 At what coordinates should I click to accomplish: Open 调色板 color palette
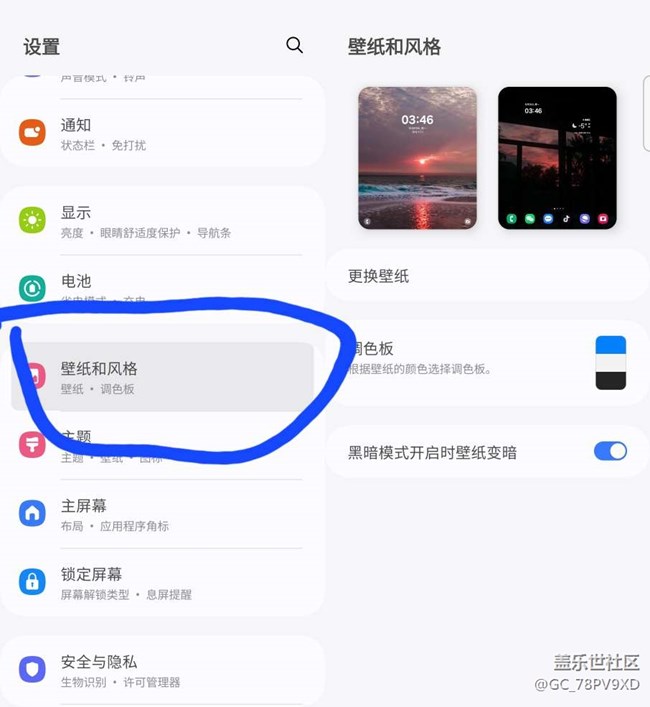click(x=486, y=358)
